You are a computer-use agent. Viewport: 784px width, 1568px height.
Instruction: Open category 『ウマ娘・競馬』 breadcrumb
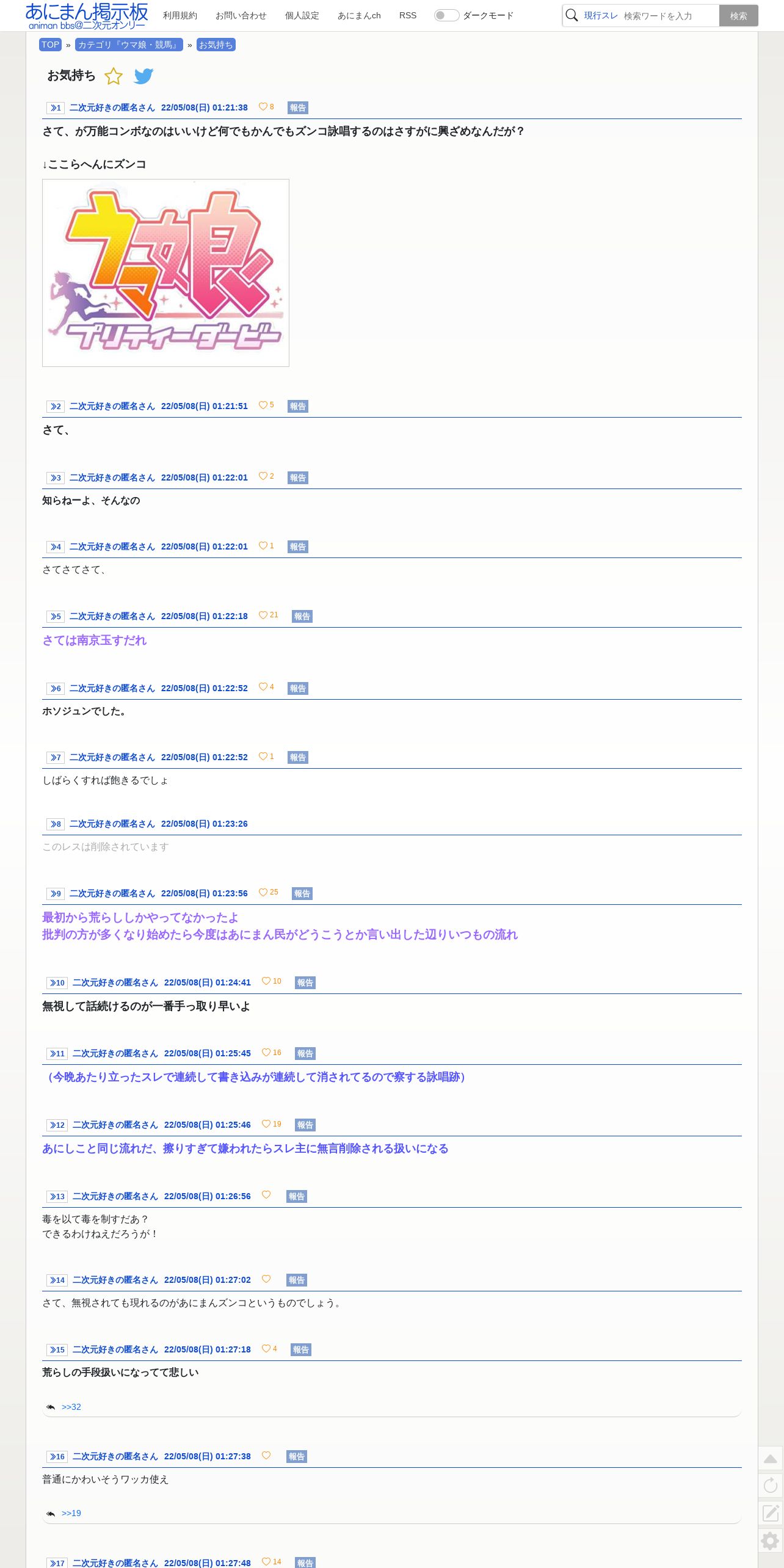click(x=129, y=45)
